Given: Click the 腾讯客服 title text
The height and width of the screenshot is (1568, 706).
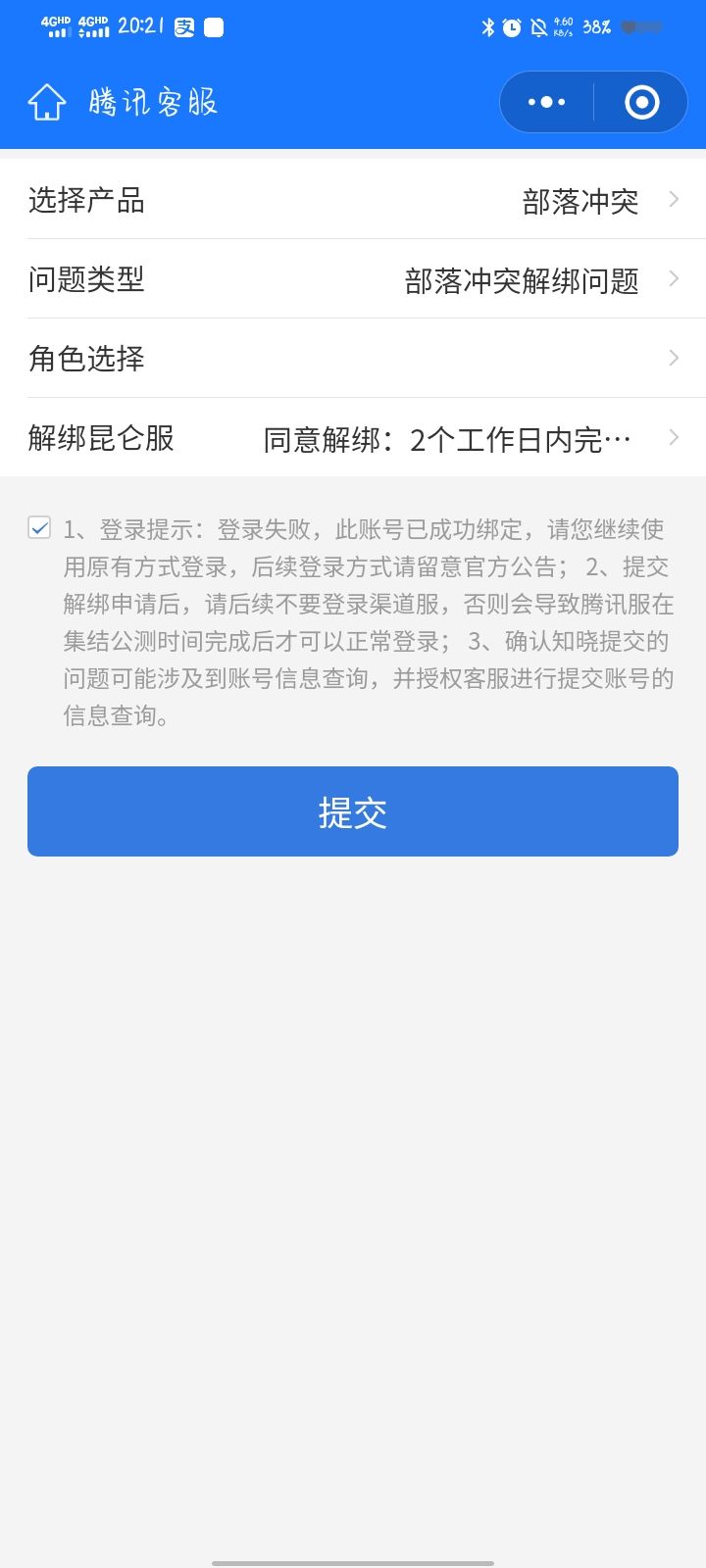Looking at the screenshot, I should (x=150, y=101).
